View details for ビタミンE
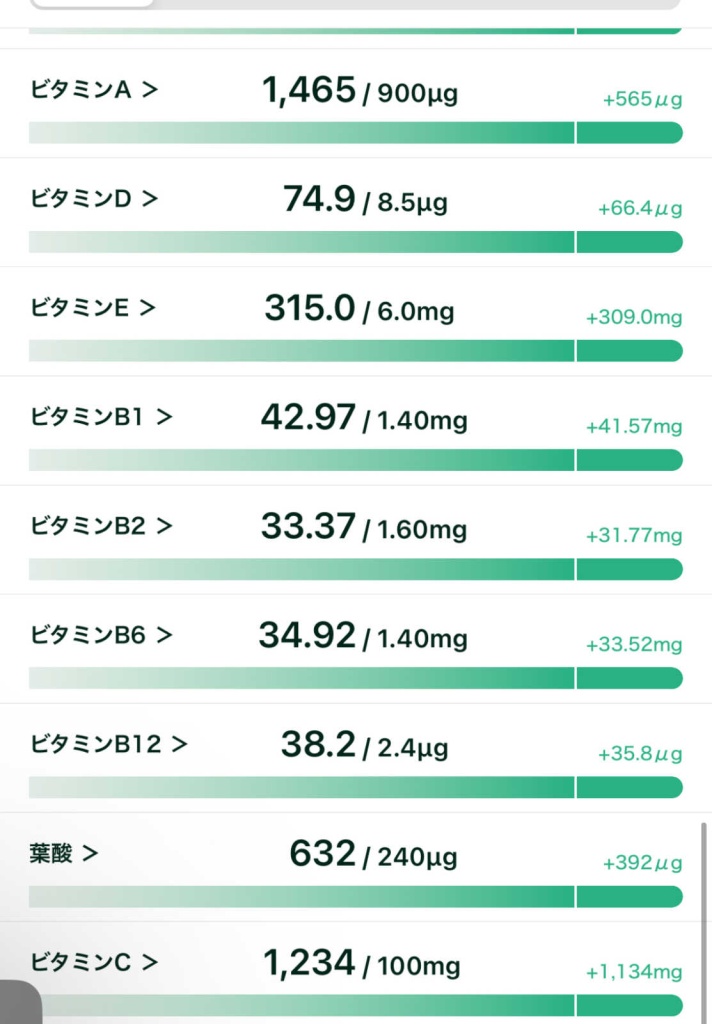This screenshot has width=712, height=1024. click(93, 308)
